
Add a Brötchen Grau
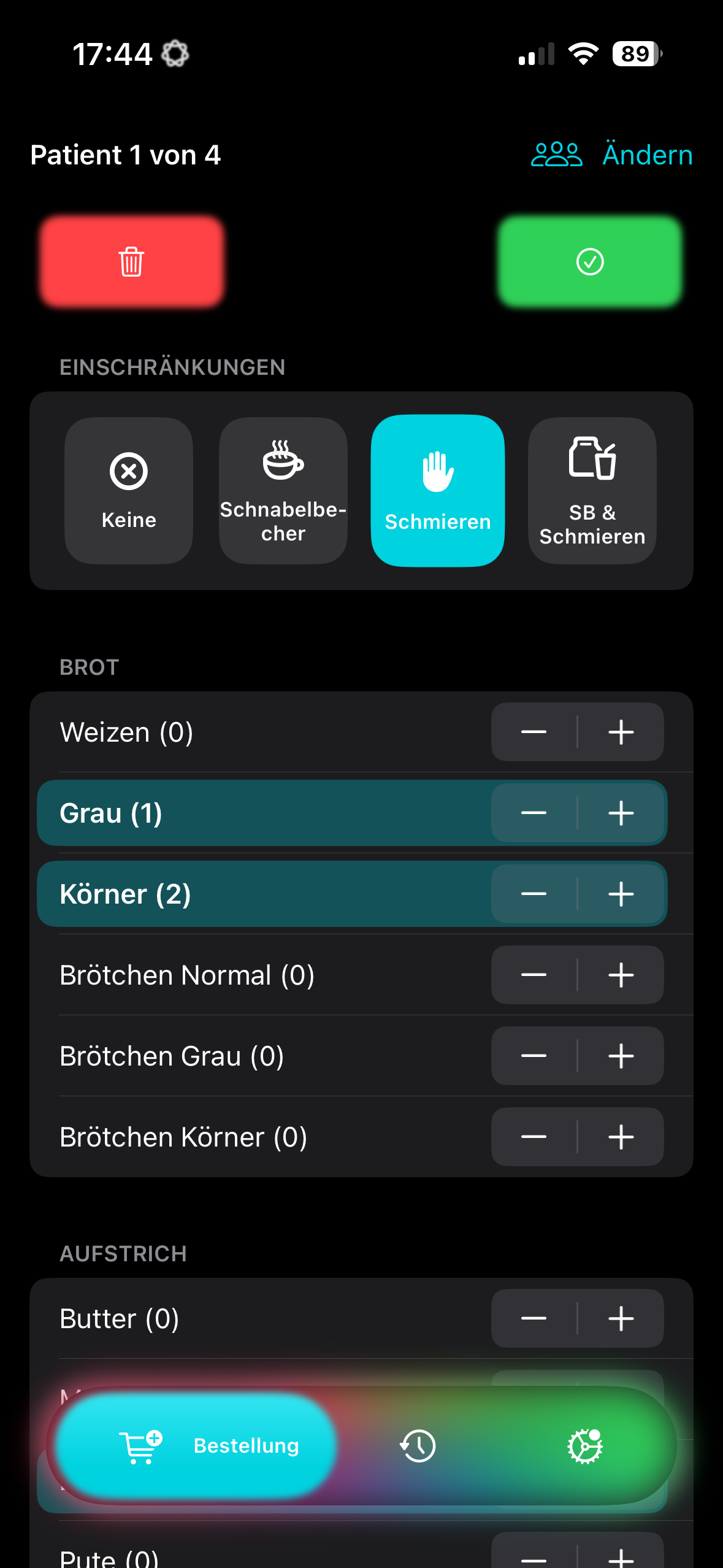pyautogui.click(x=621, y=1056)
